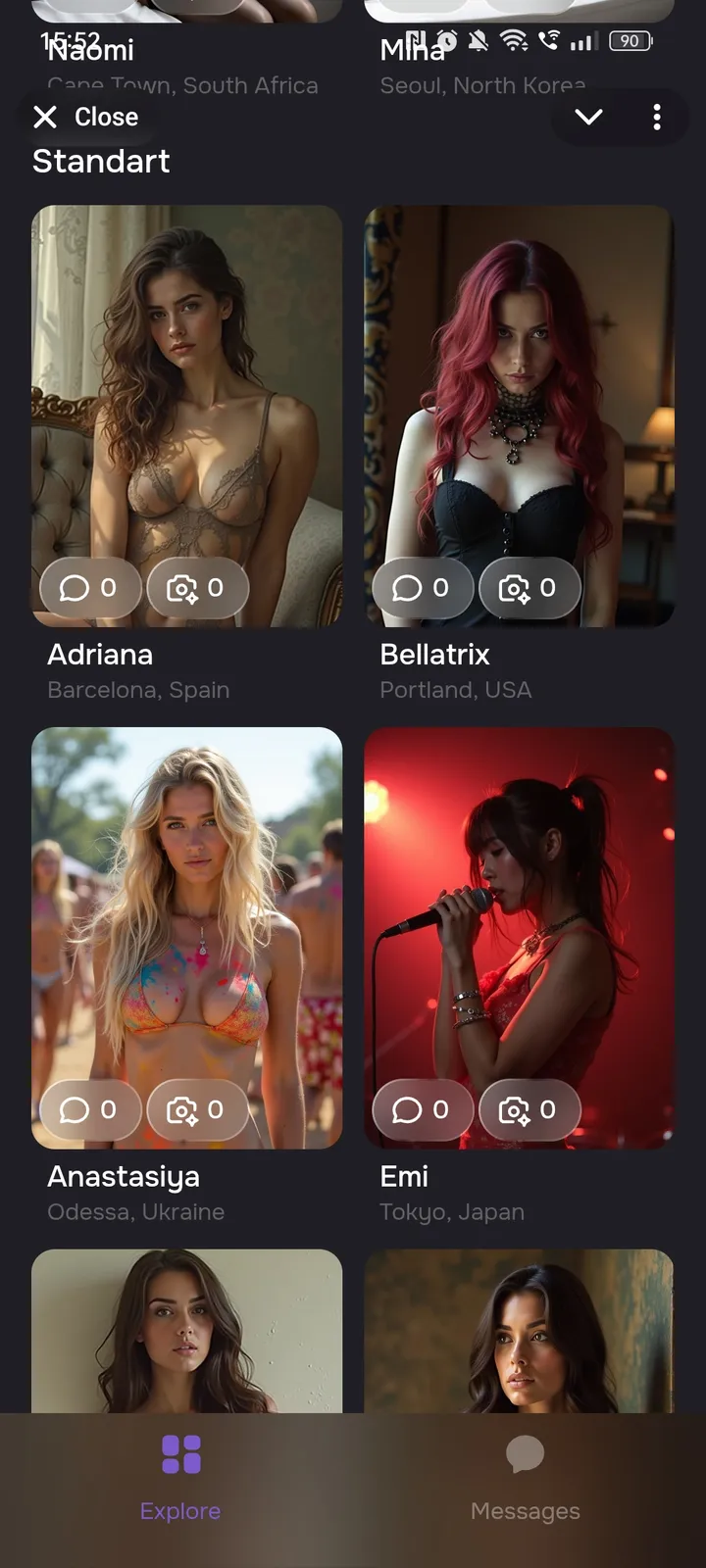Open Anastasiya's profile card
Screen dimensions: 706x1568
pos(186,911)
